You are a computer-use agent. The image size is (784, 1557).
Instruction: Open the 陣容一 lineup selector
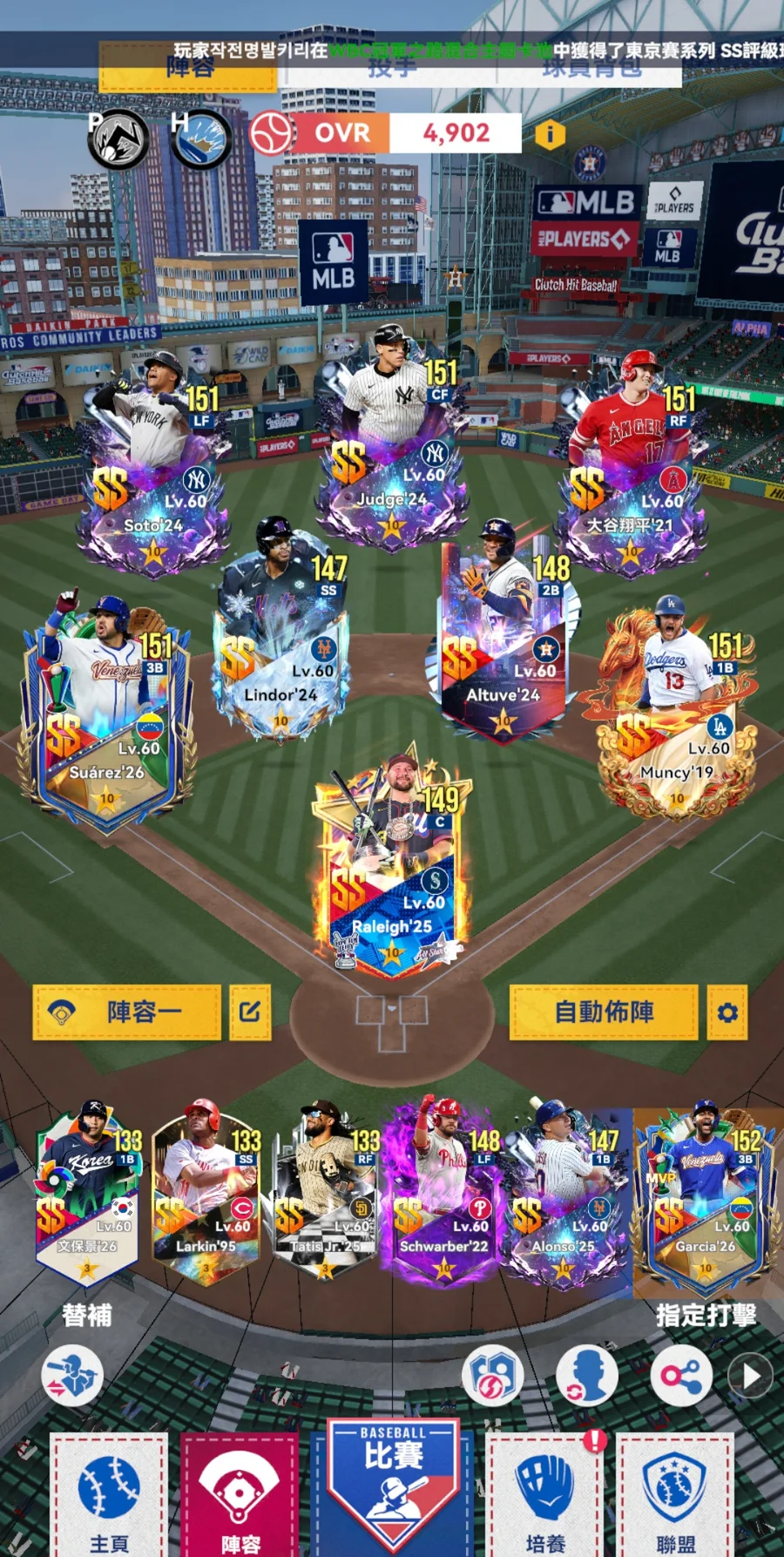127,1012
